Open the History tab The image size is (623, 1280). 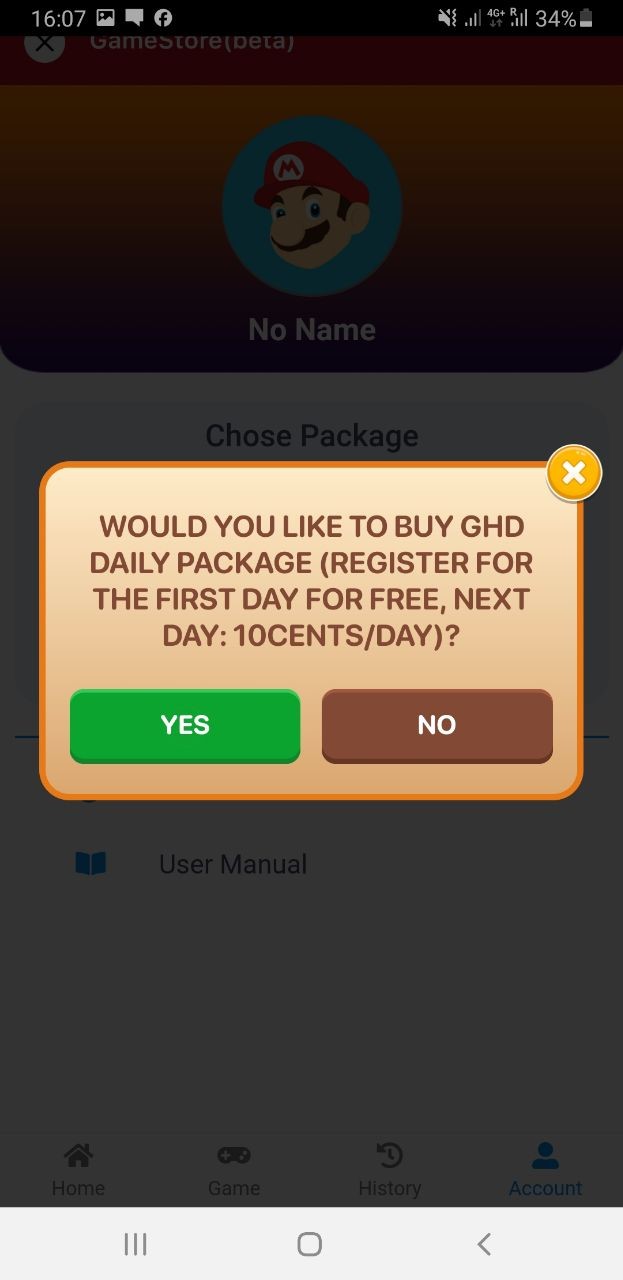389,1170
